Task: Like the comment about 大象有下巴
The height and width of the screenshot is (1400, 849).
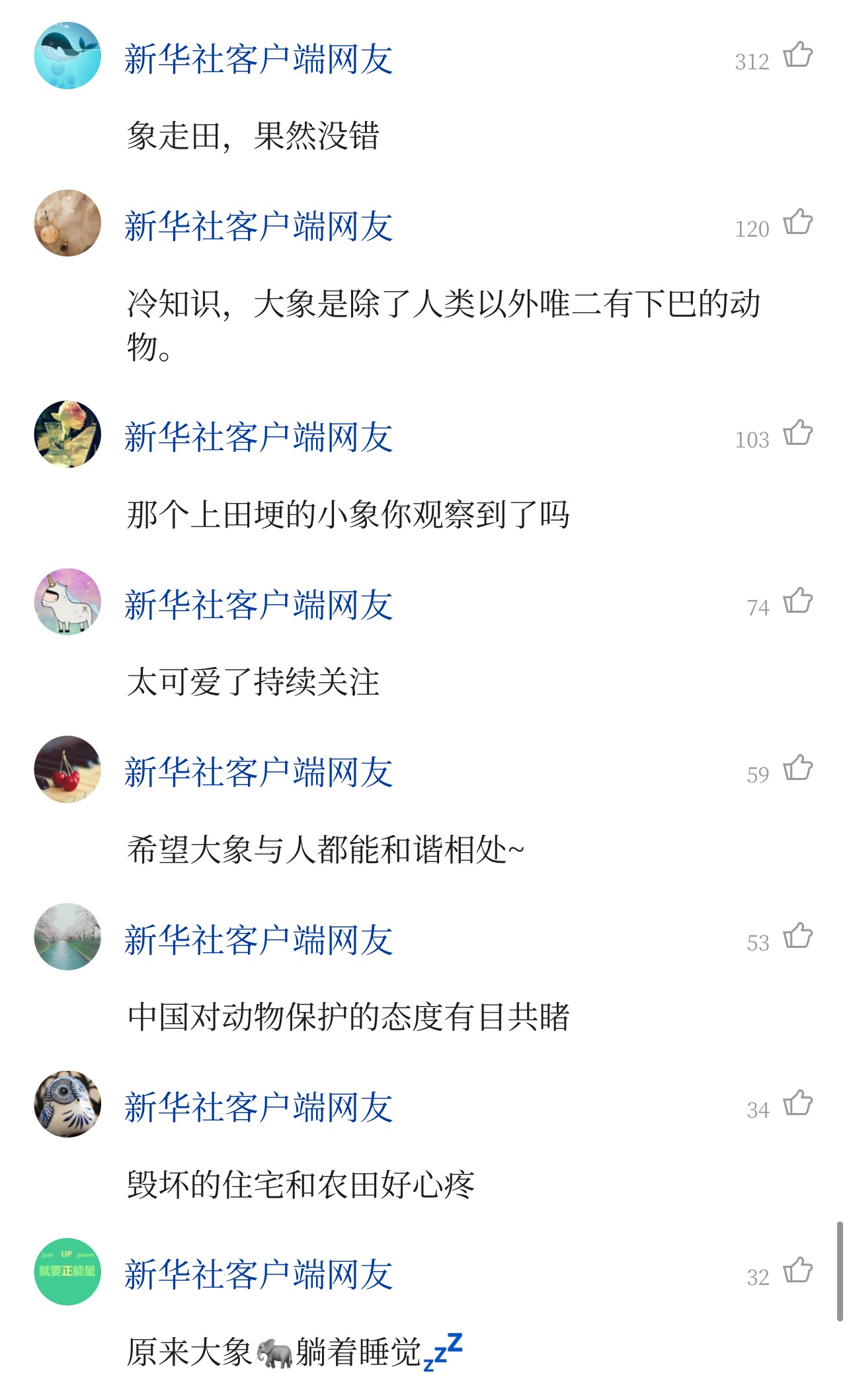Action: (x=797, y=222)
